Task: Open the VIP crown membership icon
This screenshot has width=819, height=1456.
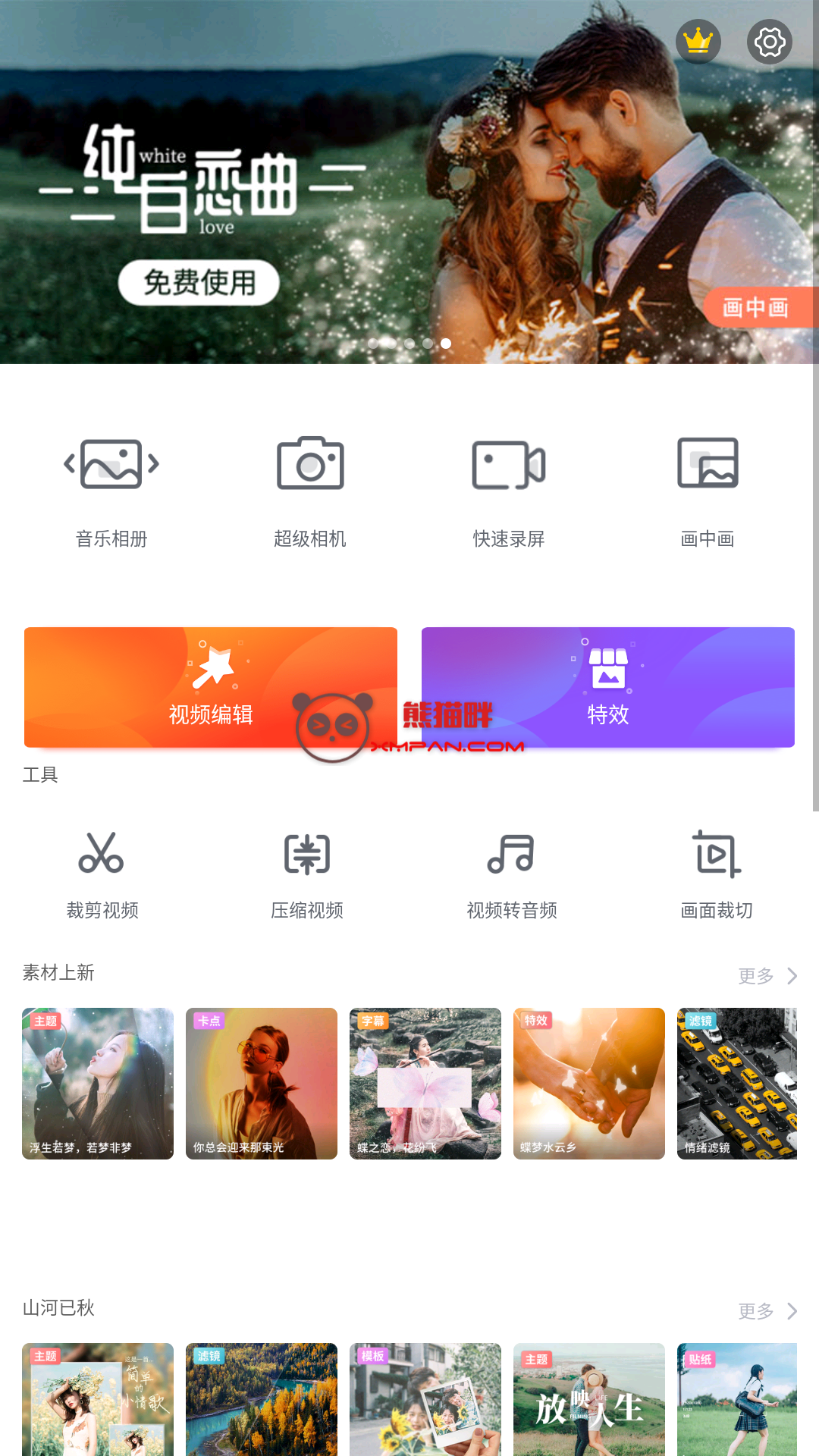Action: [698, 42]
